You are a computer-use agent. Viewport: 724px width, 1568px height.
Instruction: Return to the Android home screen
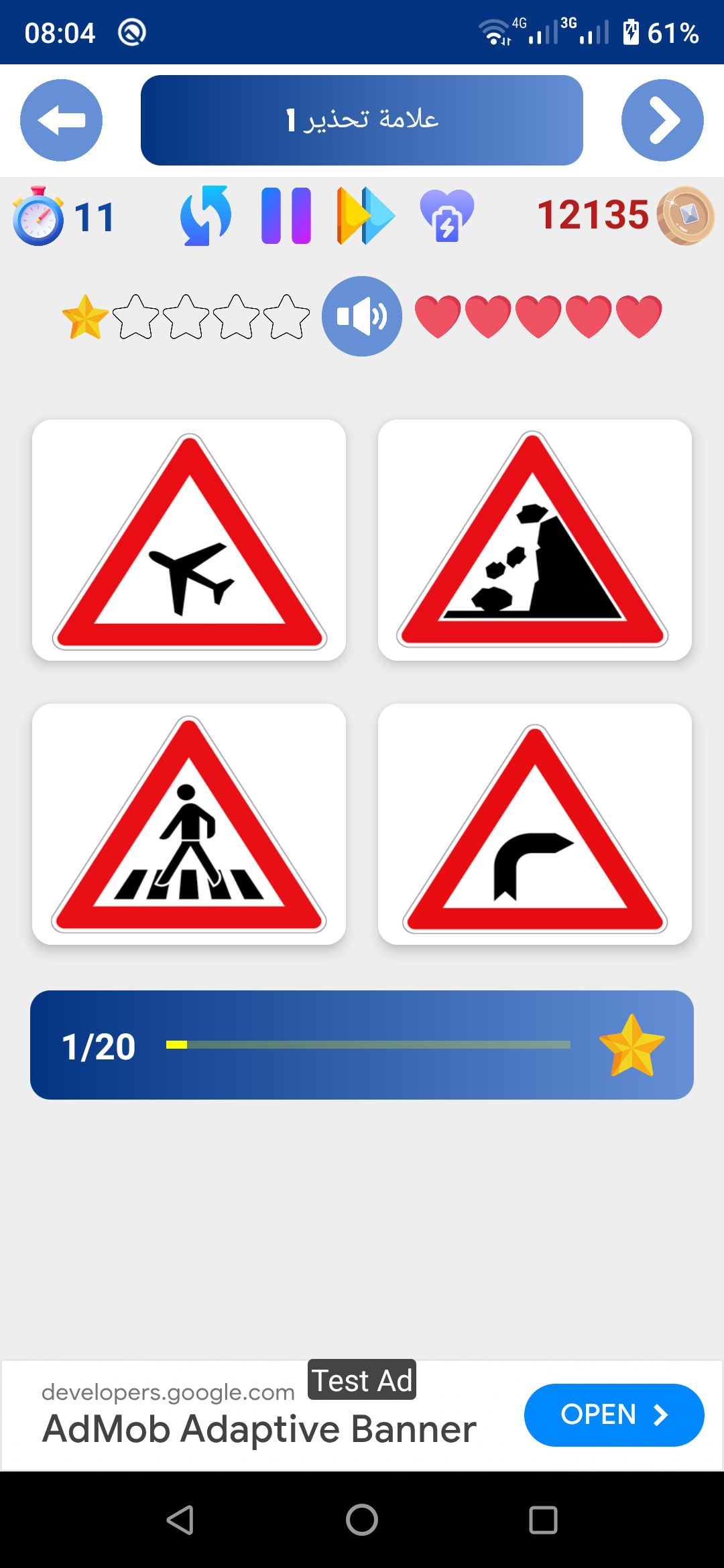362,1520
